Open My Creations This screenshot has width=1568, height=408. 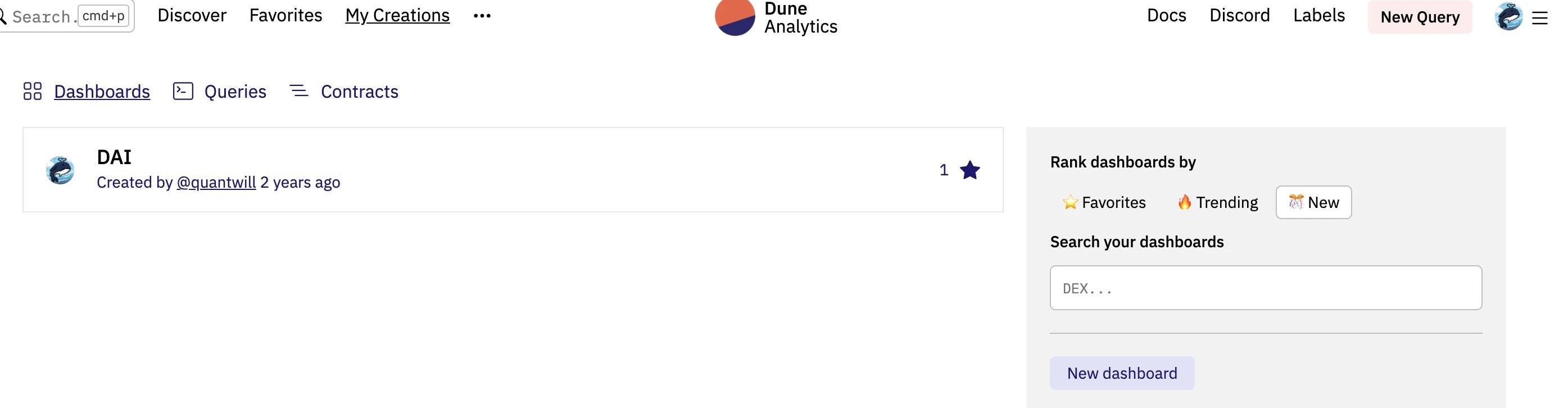pos(397,15)
